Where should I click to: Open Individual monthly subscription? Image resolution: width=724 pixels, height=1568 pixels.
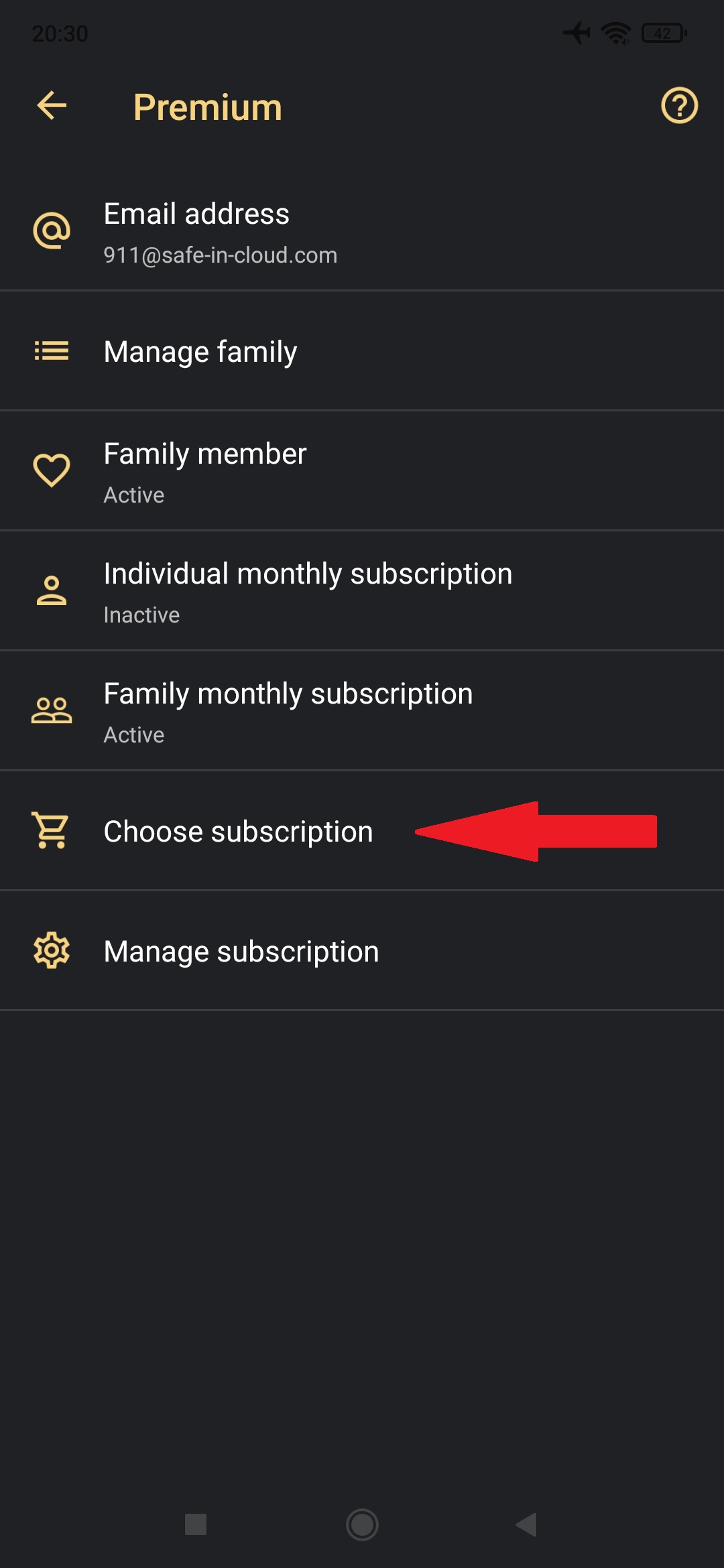click(362, 591)
